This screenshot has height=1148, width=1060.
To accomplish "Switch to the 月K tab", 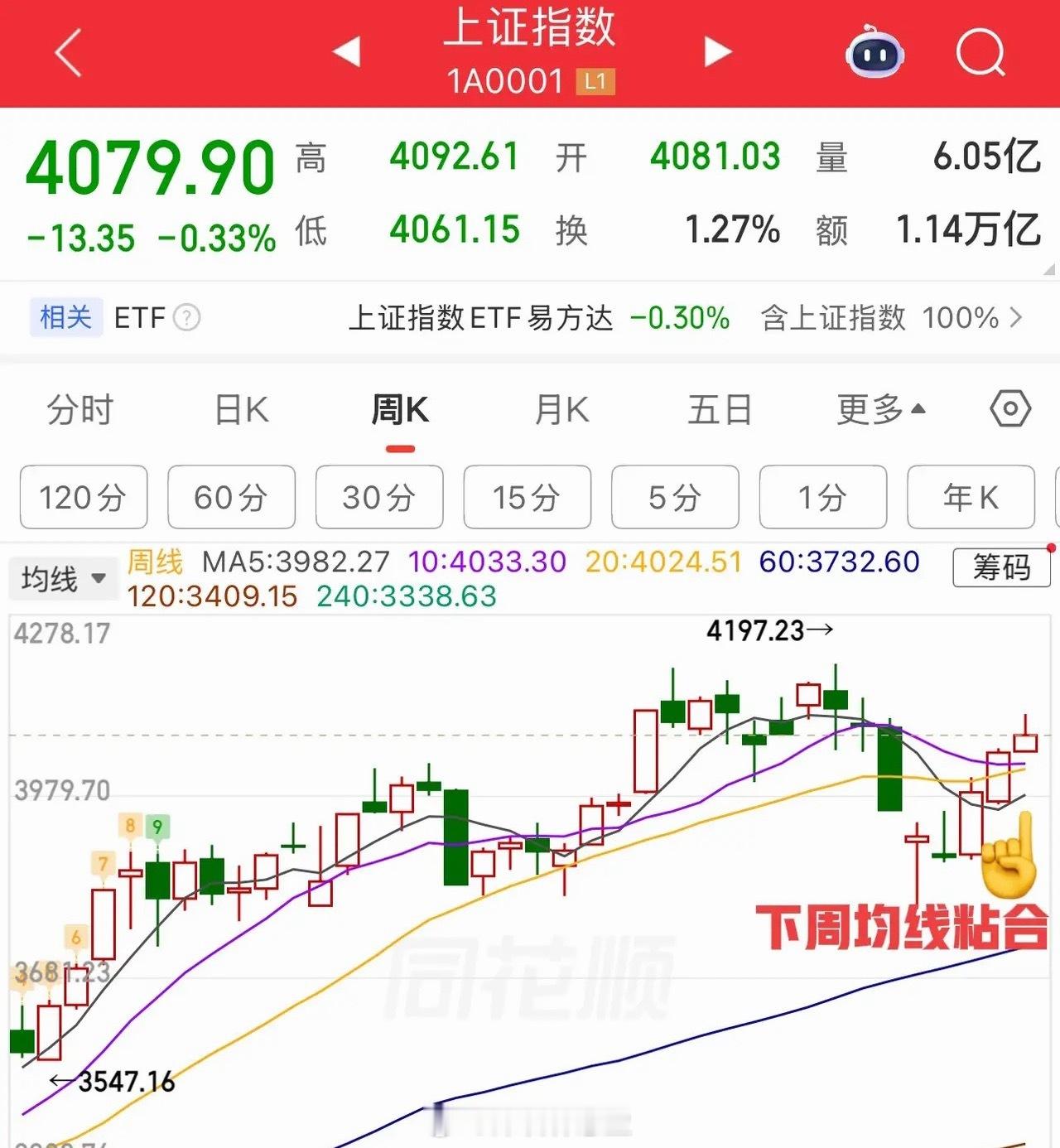I will pyautogui.click(x=561, y=409).
